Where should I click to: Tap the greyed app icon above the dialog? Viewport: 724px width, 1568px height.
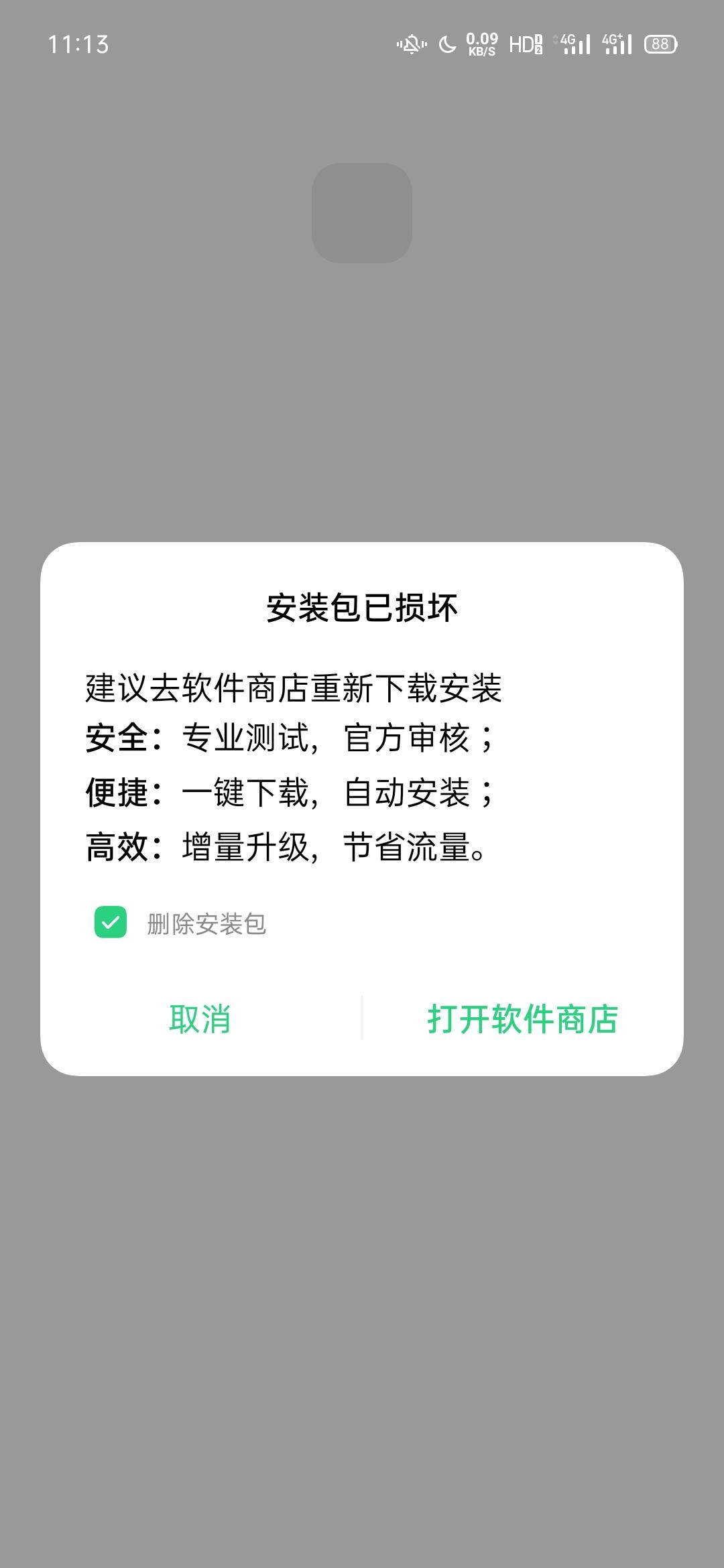pos(362,214)
